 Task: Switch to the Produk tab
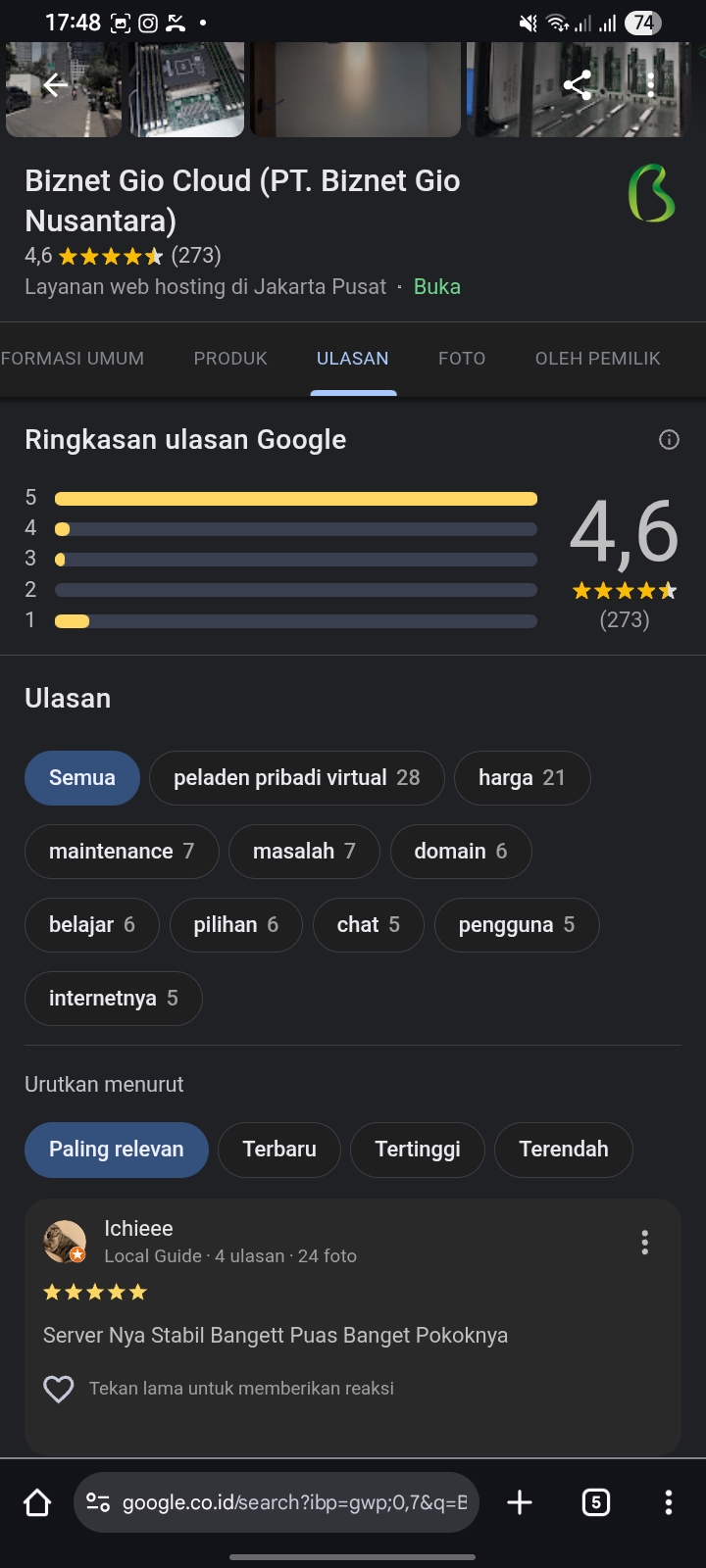pos(230,359)
